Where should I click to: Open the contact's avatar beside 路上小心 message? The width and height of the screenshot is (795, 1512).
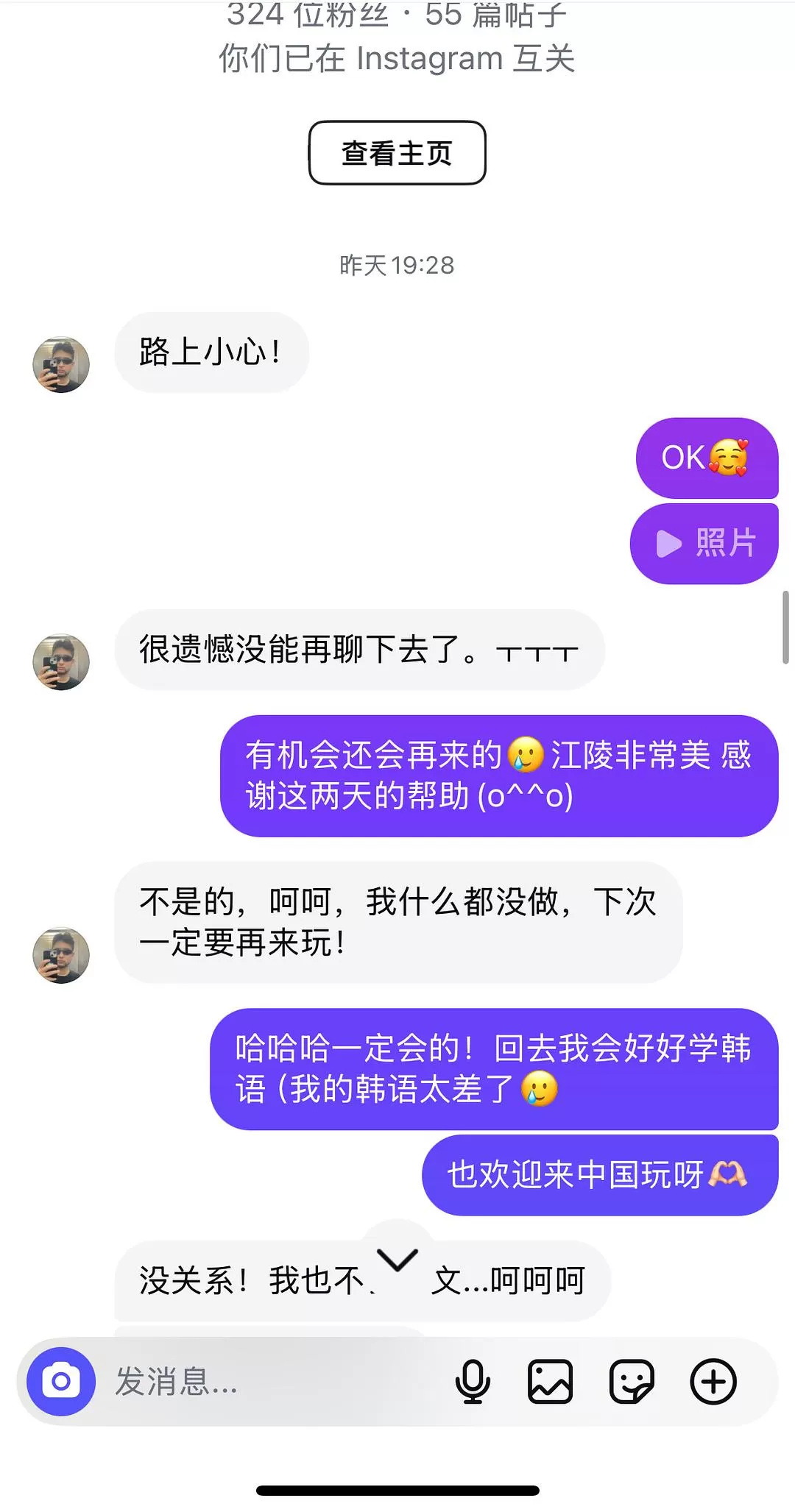[62, 364]
